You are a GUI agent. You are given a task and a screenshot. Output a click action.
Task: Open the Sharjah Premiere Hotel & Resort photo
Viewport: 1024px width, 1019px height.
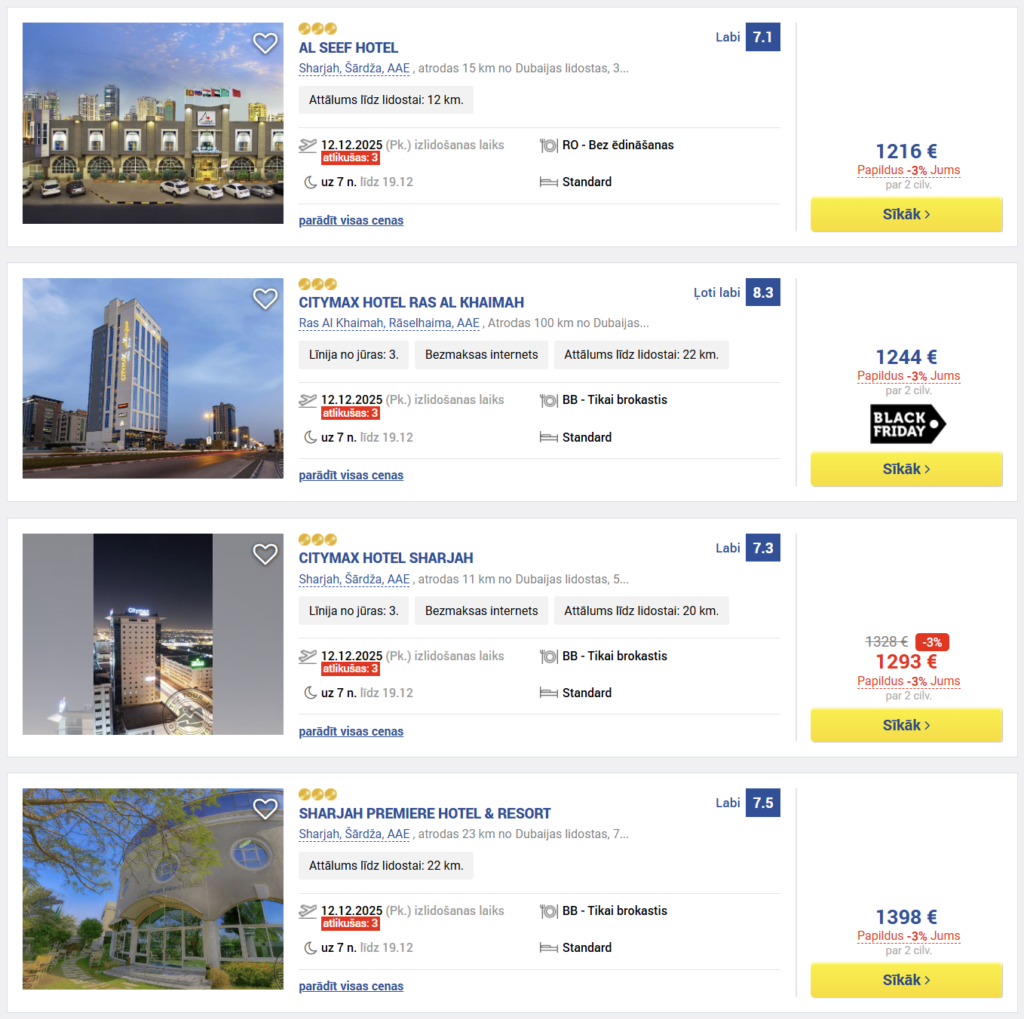[152, 889]
